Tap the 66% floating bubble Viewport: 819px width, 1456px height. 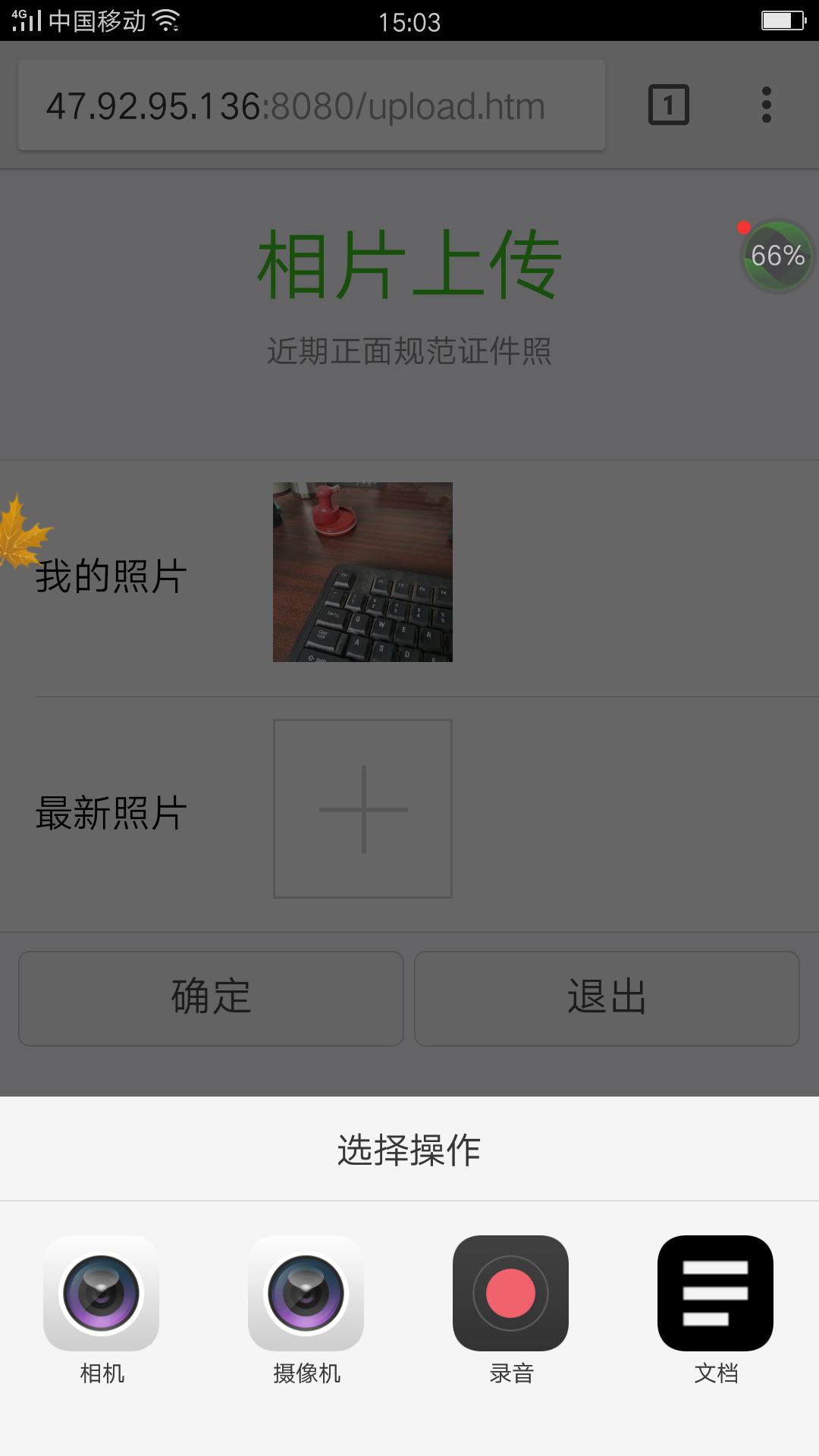(x=777, y=256)
